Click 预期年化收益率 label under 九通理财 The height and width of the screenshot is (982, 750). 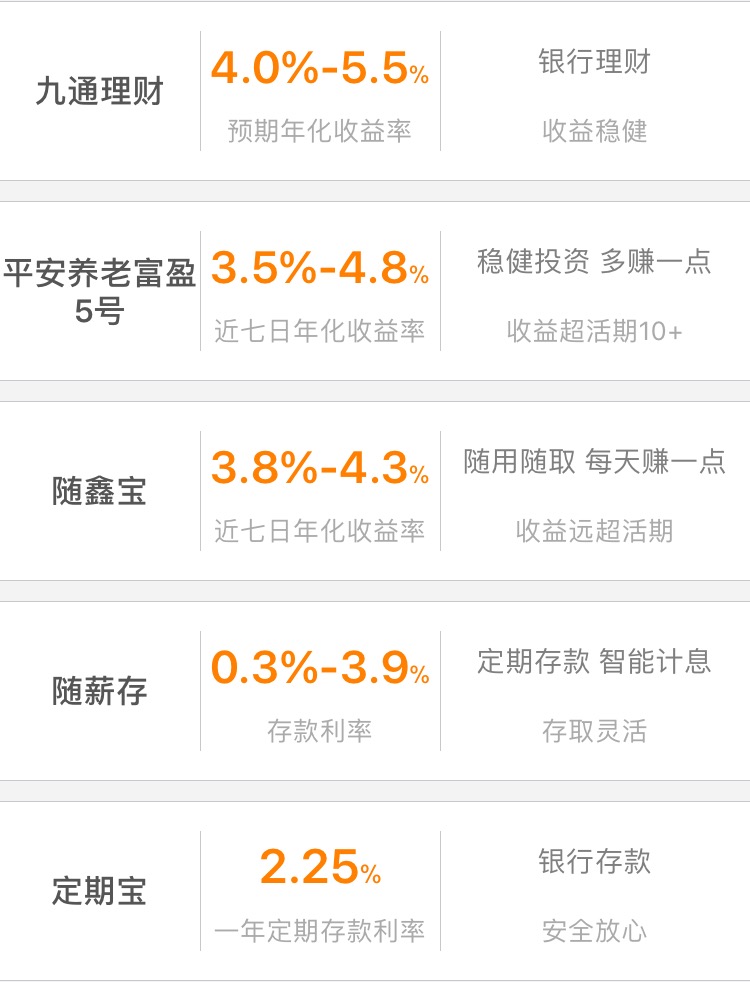318,130
